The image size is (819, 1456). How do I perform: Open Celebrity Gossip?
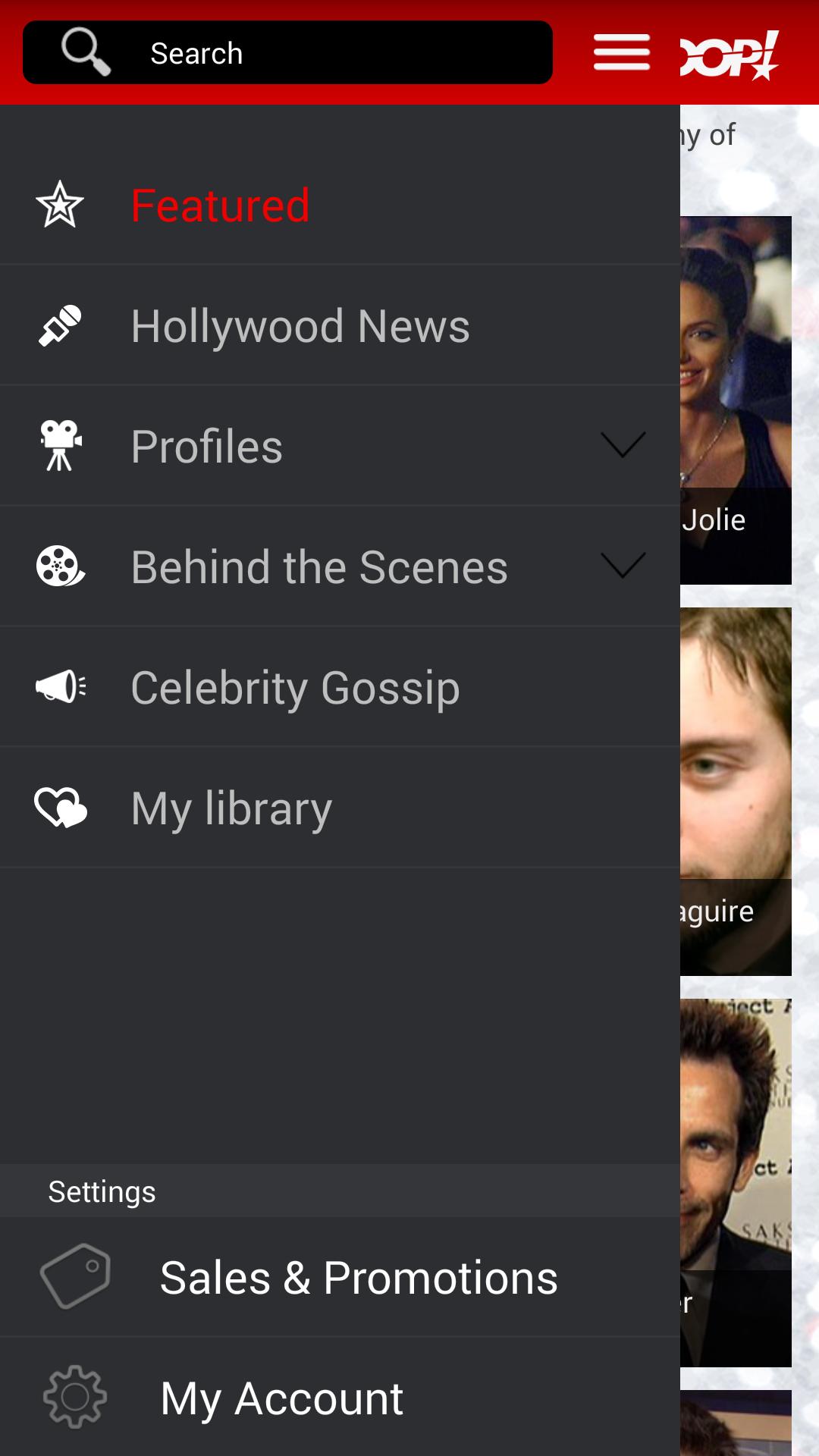click(295, 688)
